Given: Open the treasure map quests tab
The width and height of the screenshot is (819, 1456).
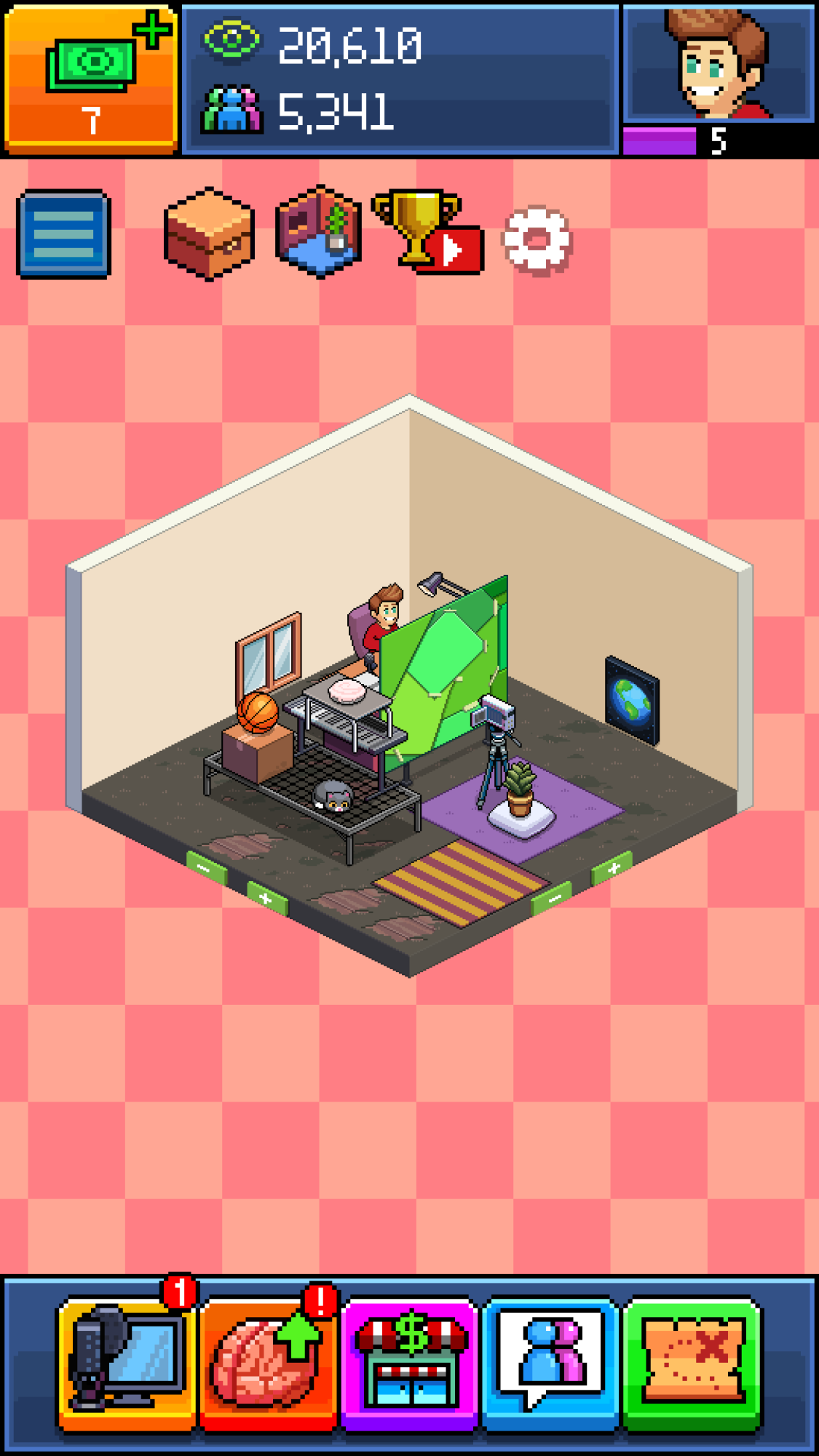Looking at the screenshot, I should coord(692,1362).
